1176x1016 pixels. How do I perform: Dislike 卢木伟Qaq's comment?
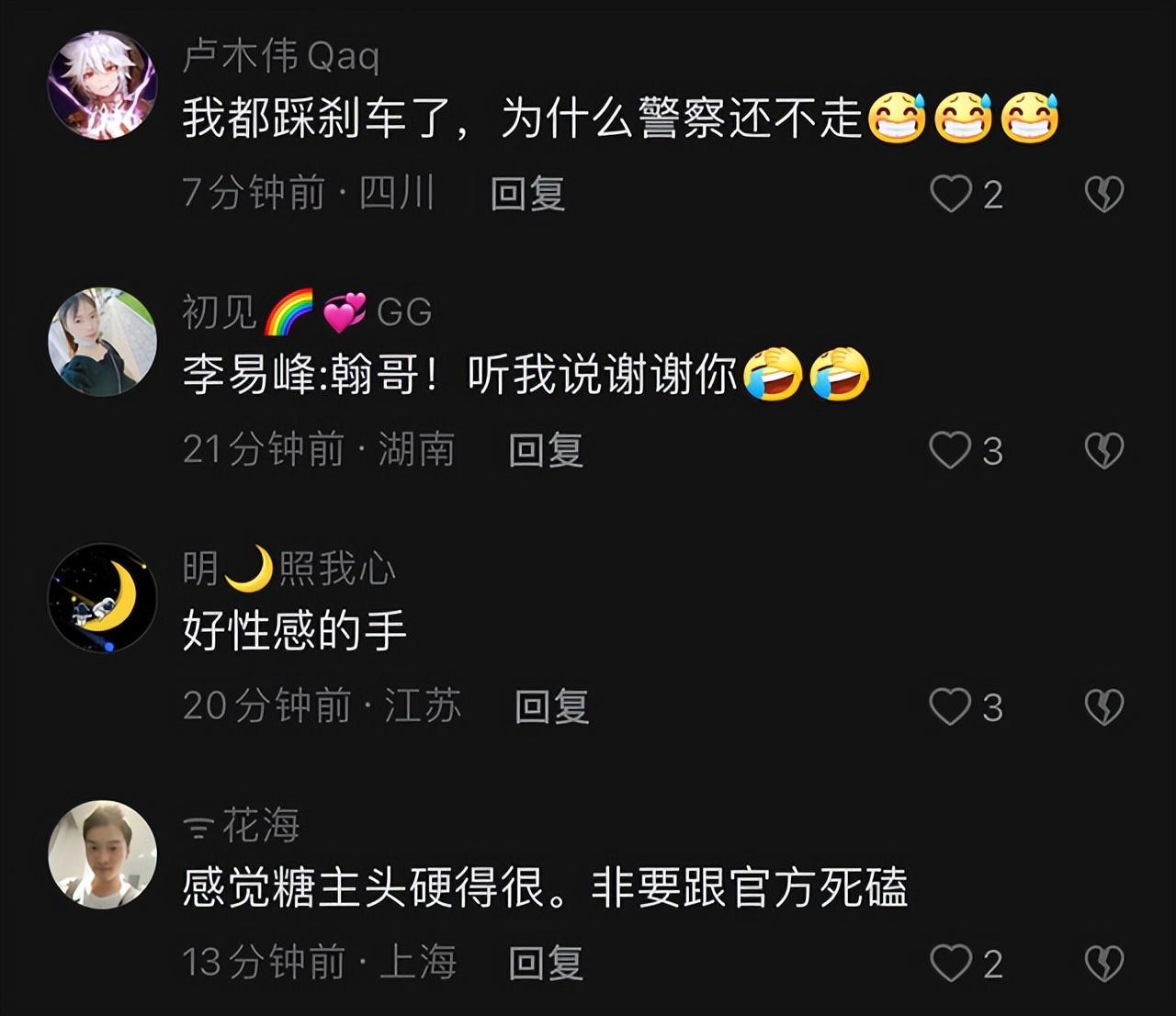tap(1103, 194)
